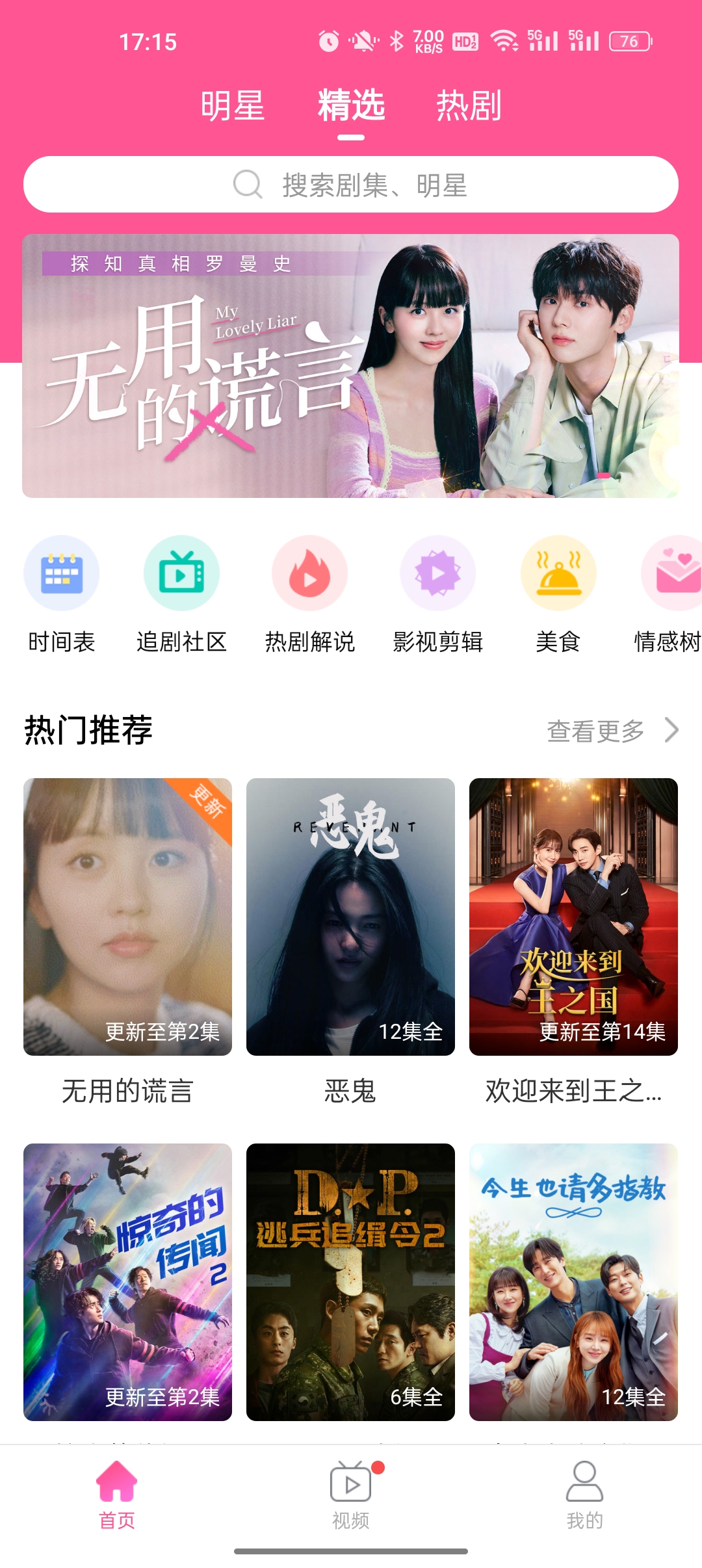Open the D.P. 逃兵追缉令2 poster
702x1568 pixels.
350,1282
